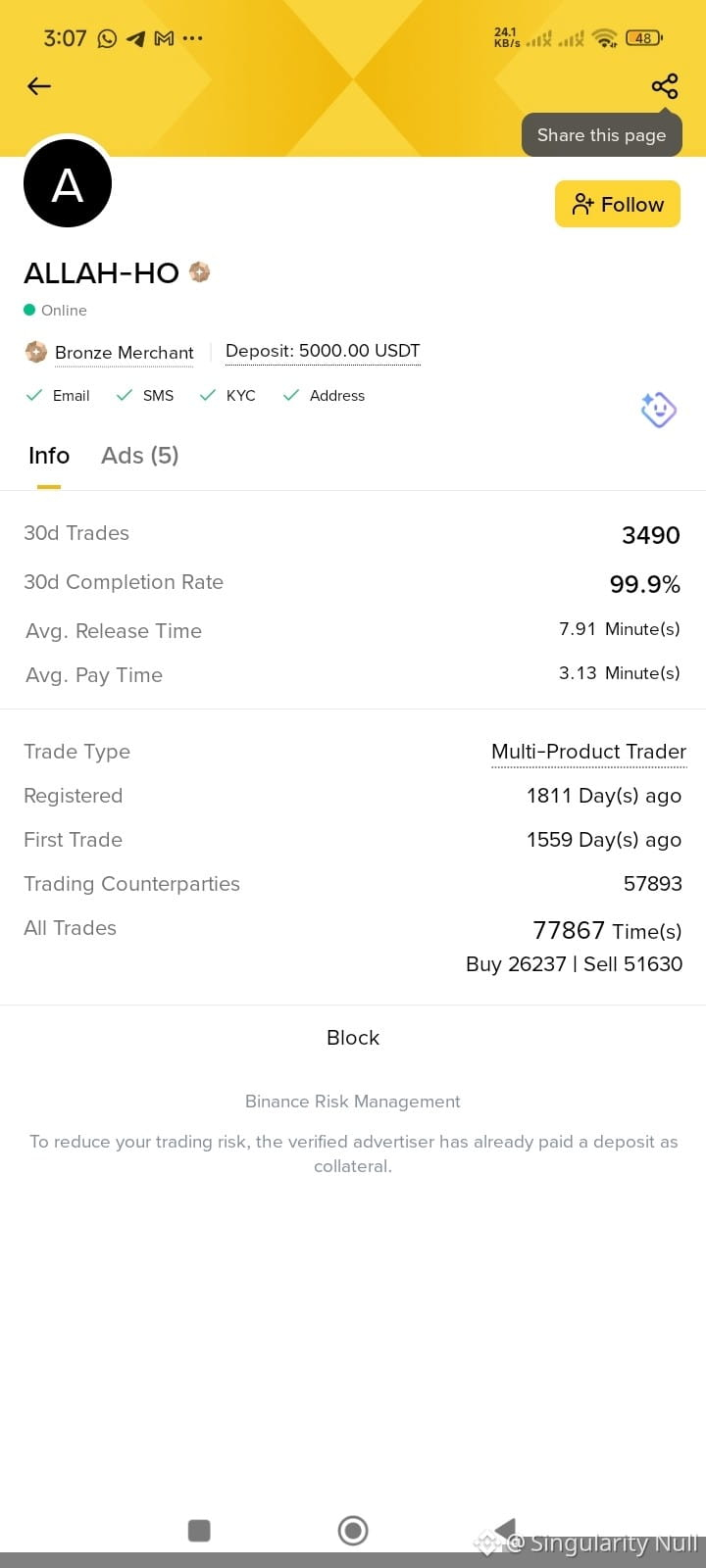
Task: Block this merchant
Action: (353, 1038)
